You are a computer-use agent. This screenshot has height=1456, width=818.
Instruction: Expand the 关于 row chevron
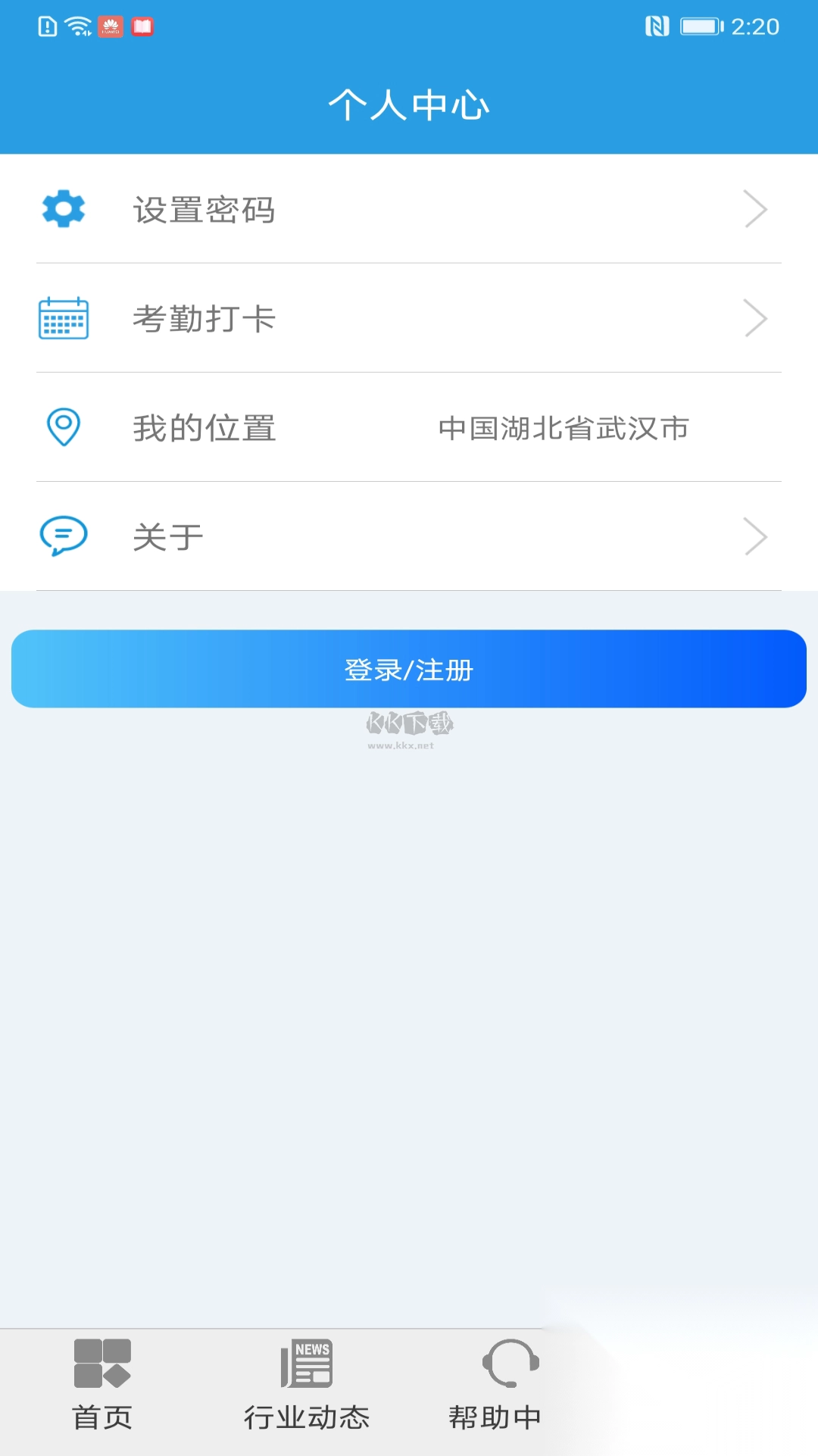tap(755, 536)
